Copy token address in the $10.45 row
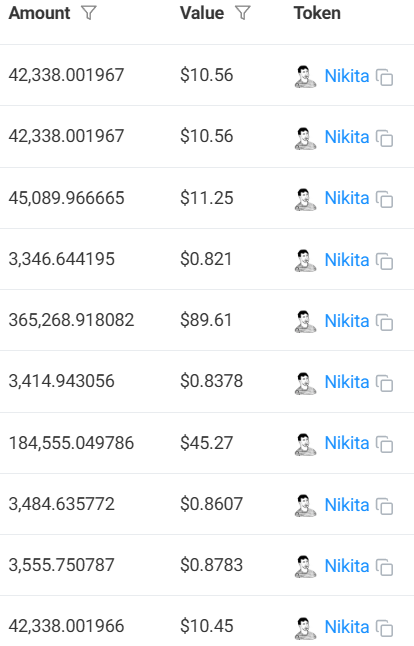The image size is (414, 646). (x=385, y=628)
